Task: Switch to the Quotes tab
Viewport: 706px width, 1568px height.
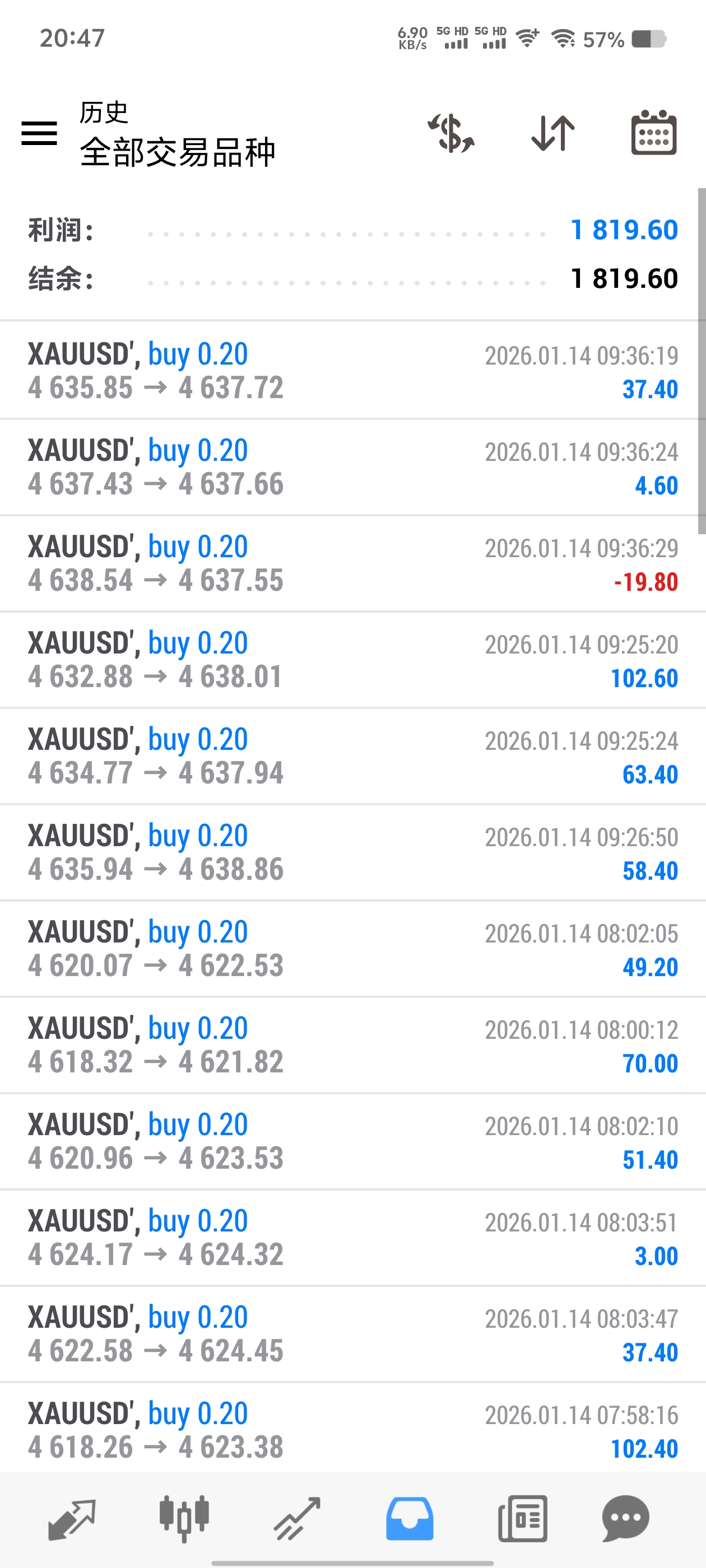Action: pyautogui.click(x=72, y=1519)
